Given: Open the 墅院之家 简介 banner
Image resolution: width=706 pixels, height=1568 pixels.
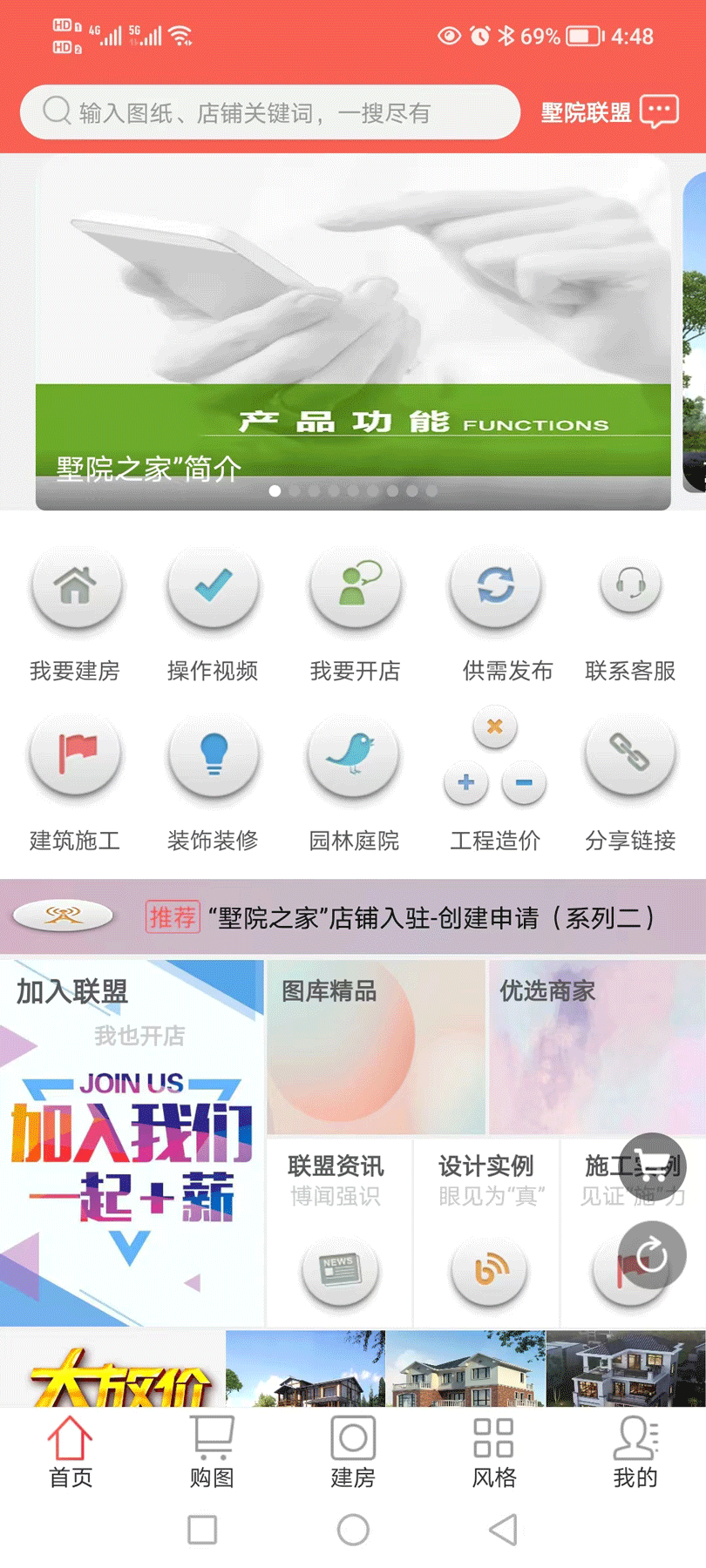Looking at the screenshot, I should pos(353,331).
